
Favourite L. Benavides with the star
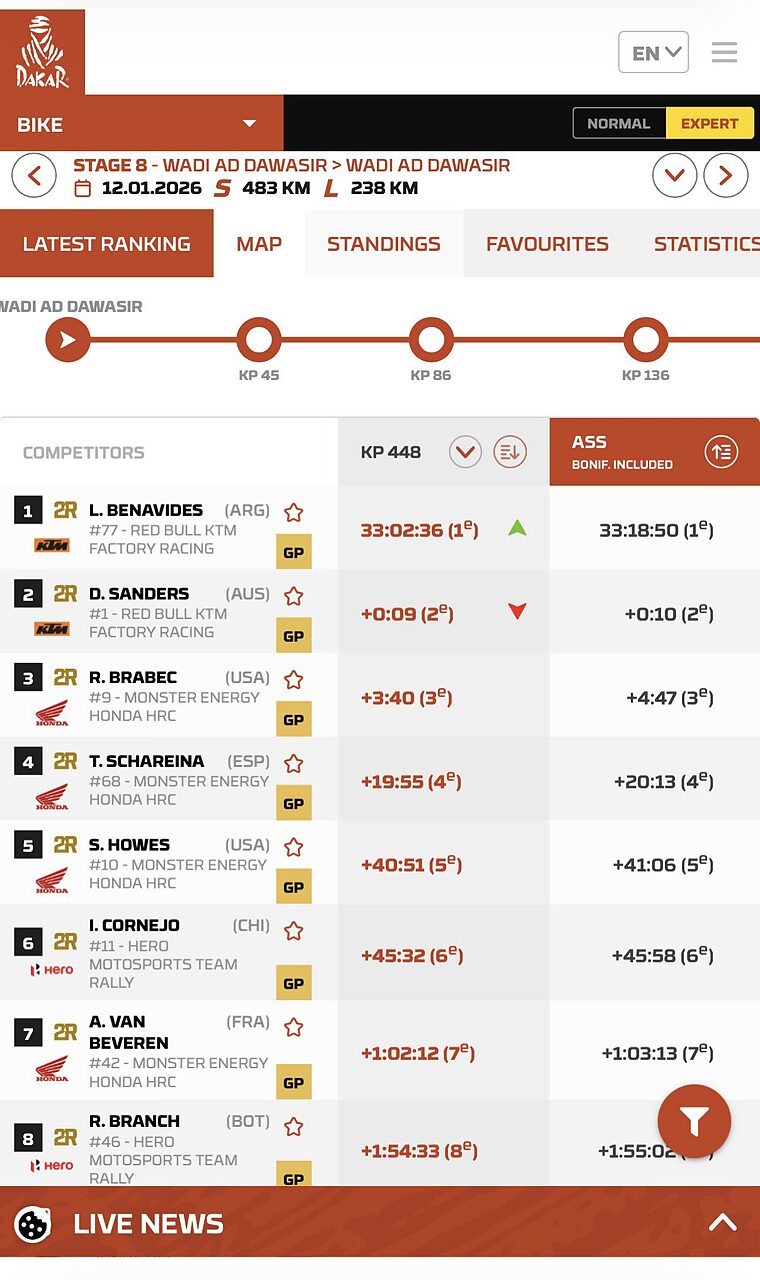coord(294,512)
